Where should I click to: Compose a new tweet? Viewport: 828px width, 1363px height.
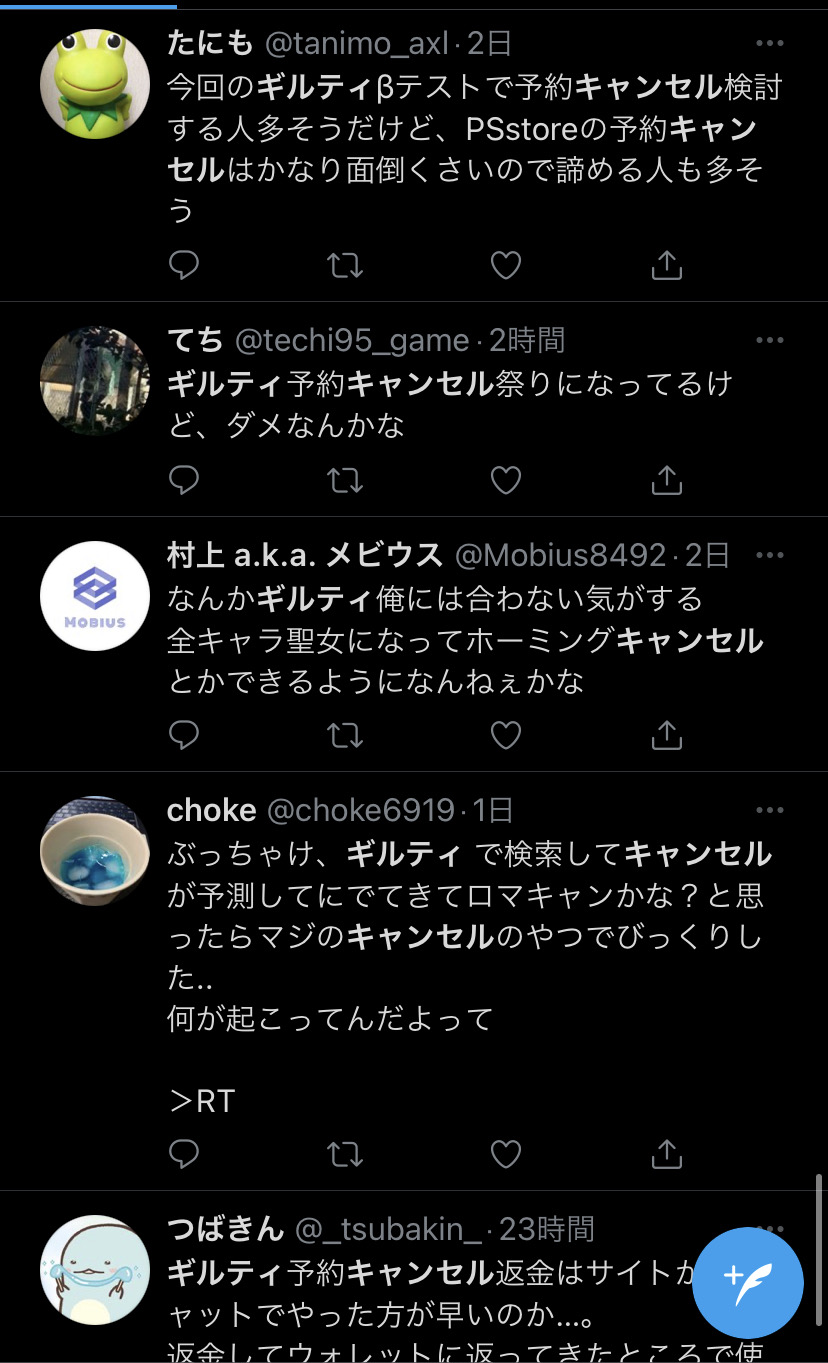coord(748,1284)
